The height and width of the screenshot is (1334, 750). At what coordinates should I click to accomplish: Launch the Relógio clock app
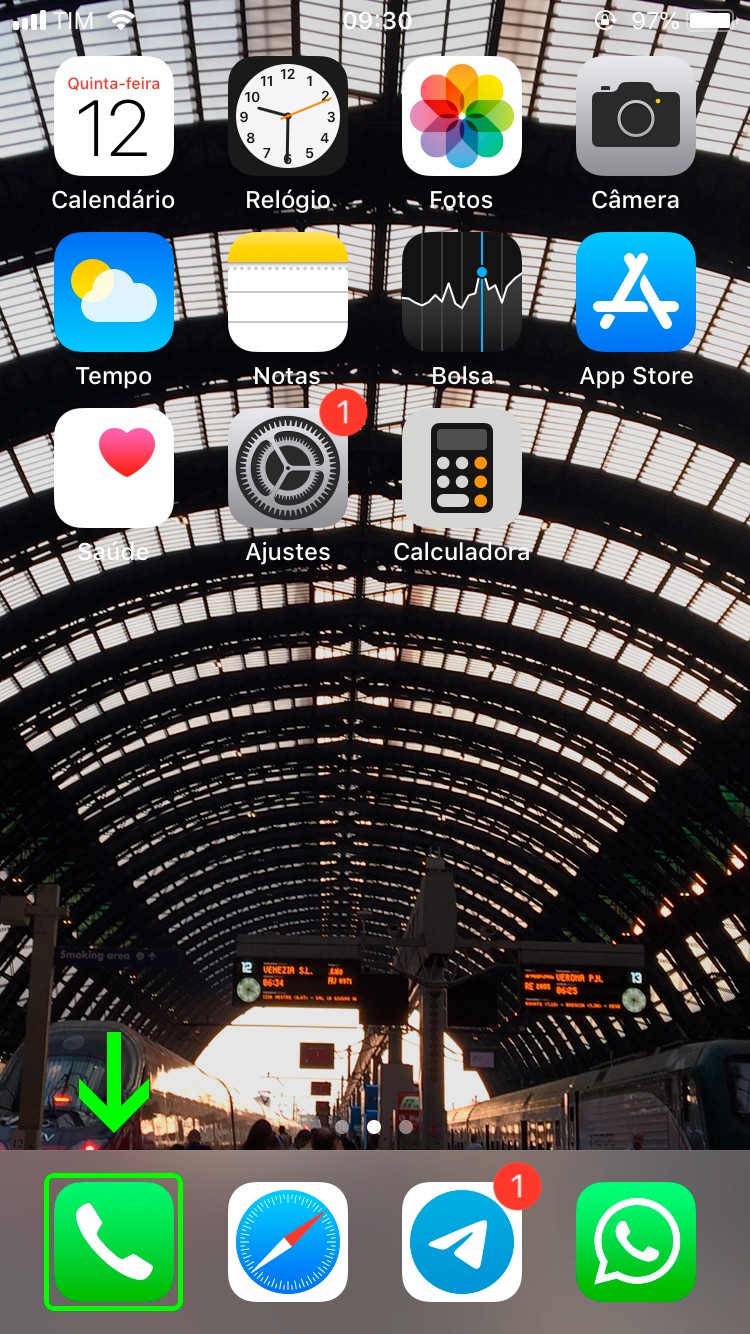[288, 117]
